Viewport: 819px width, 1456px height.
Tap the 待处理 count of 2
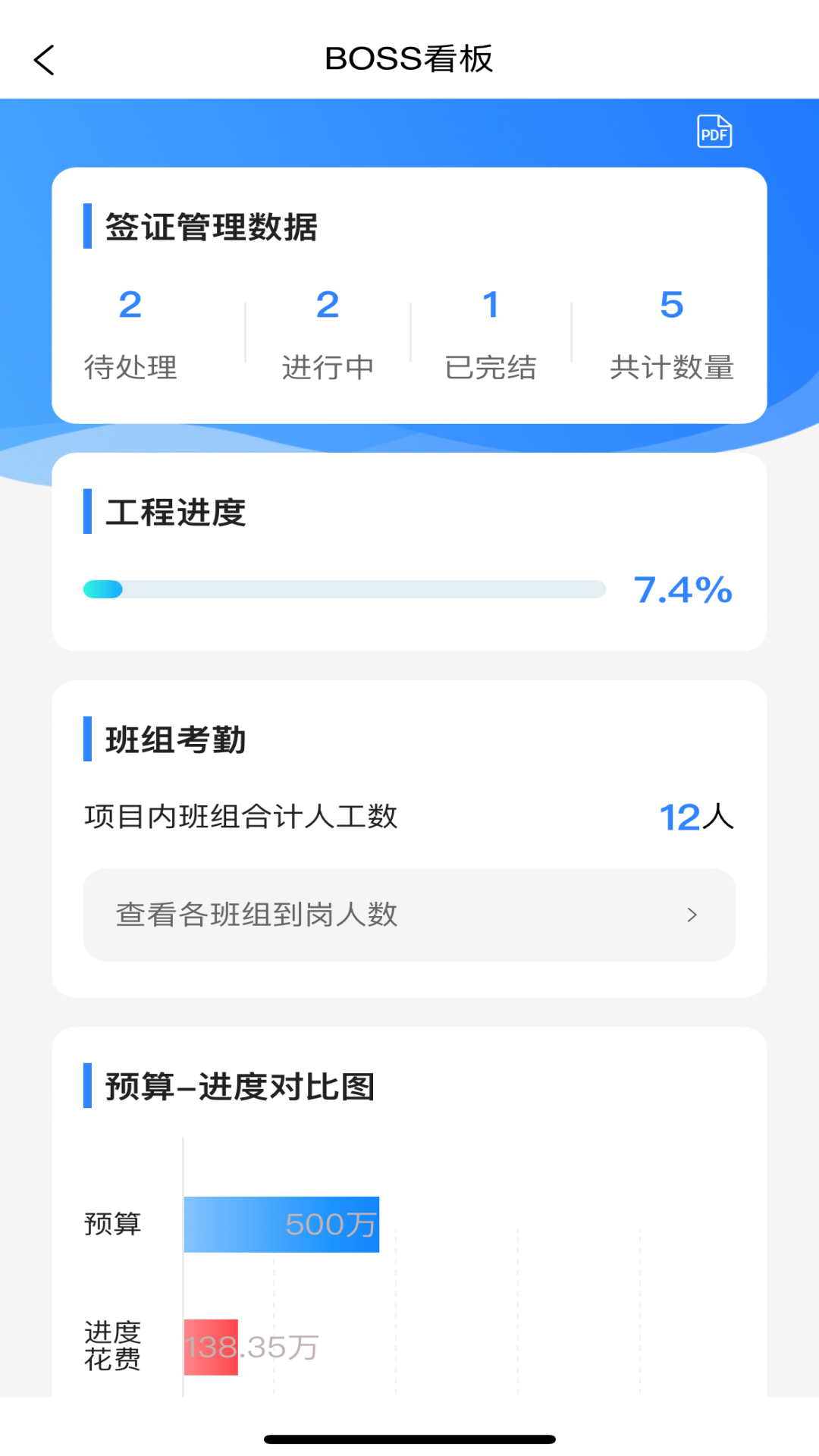click(131, 306)
